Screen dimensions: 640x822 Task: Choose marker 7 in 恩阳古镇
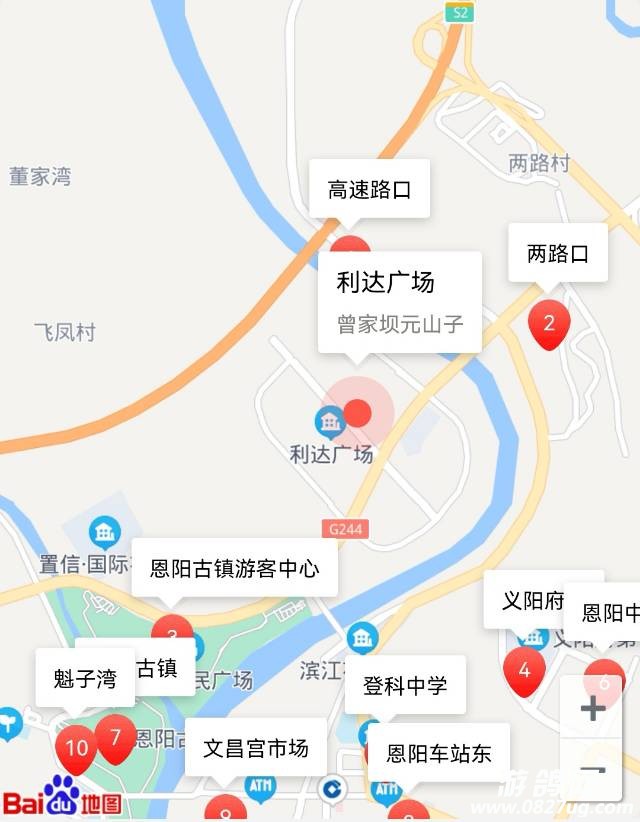pos(116,738)
